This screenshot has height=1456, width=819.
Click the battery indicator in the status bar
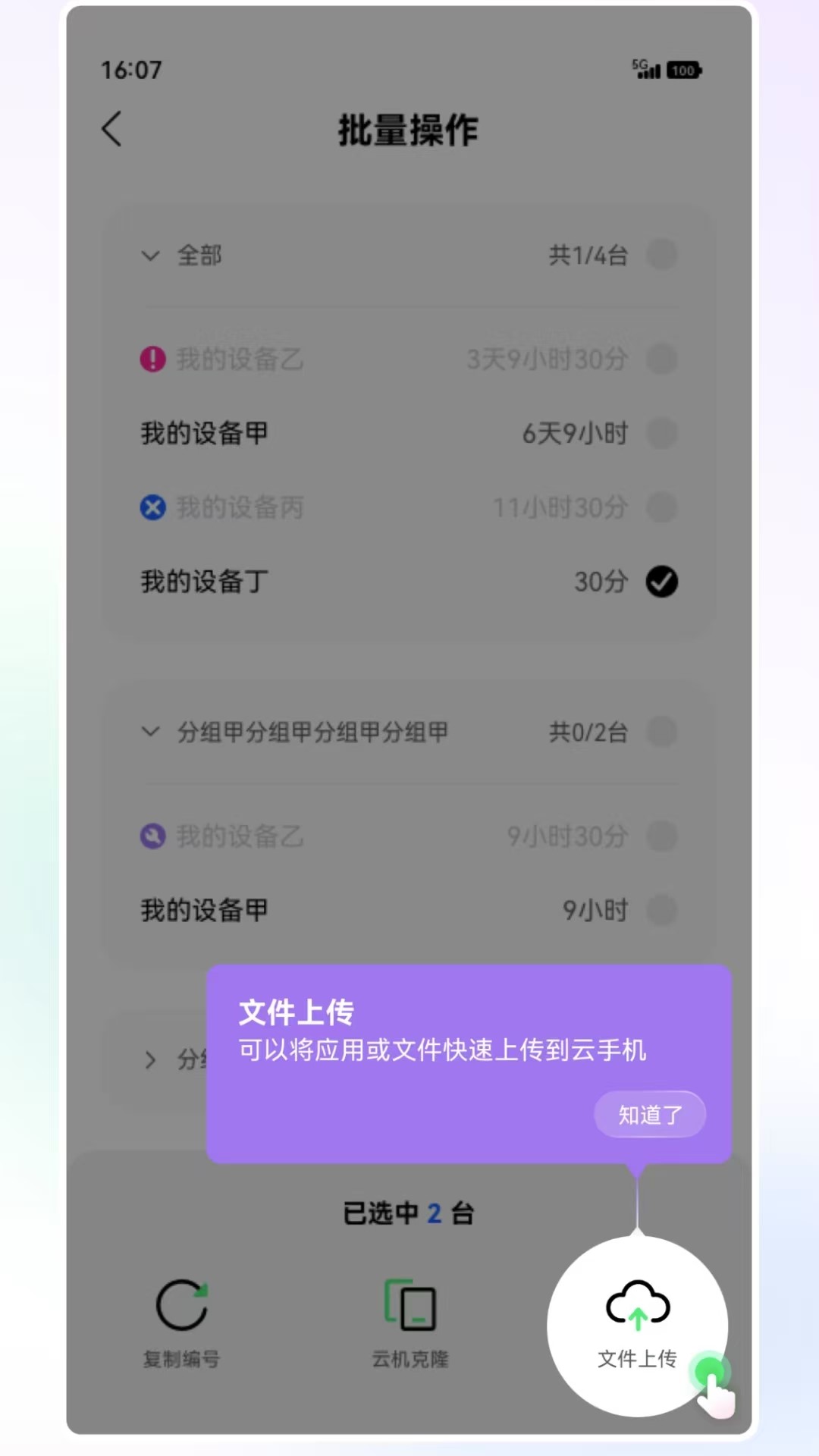683,70
